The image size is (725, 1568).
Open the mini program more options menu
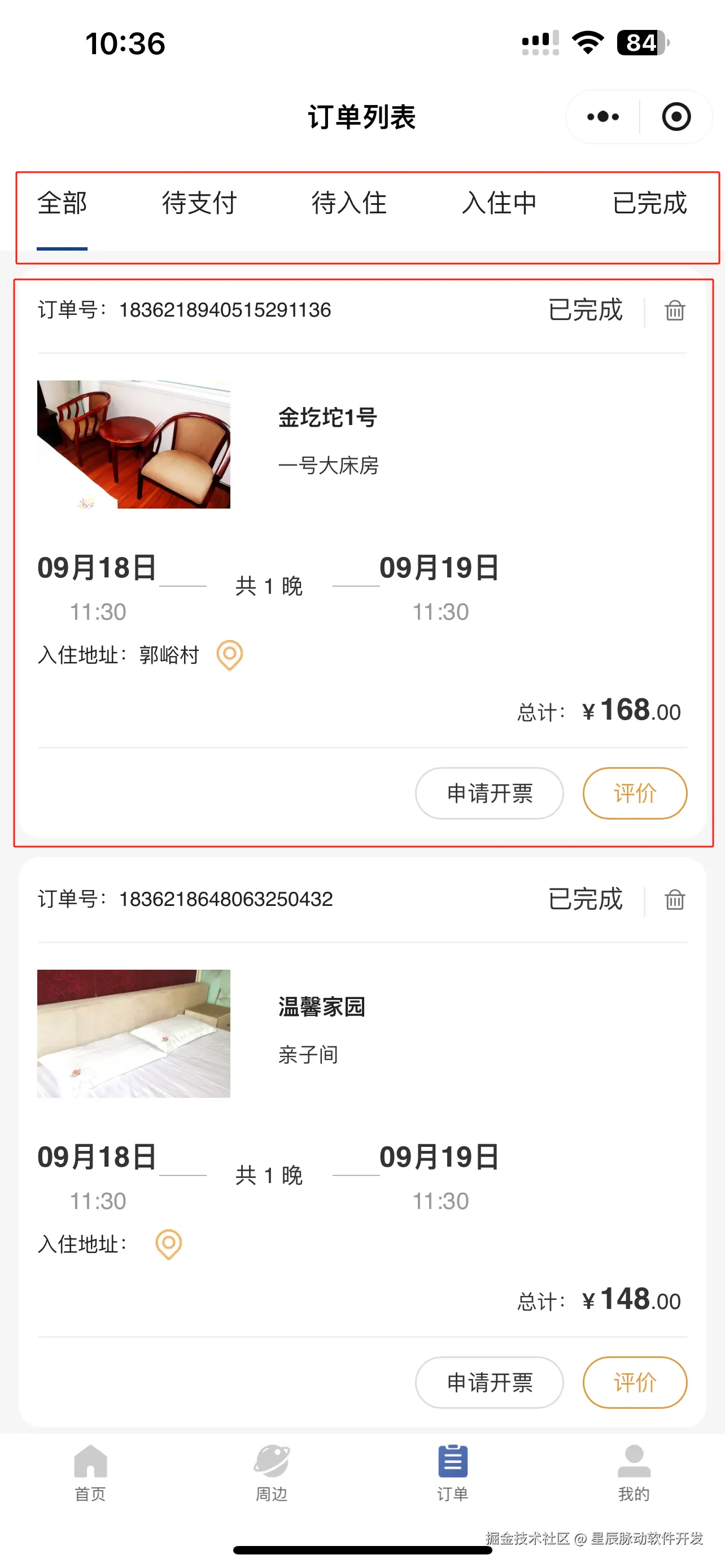(x=602, y=117)
